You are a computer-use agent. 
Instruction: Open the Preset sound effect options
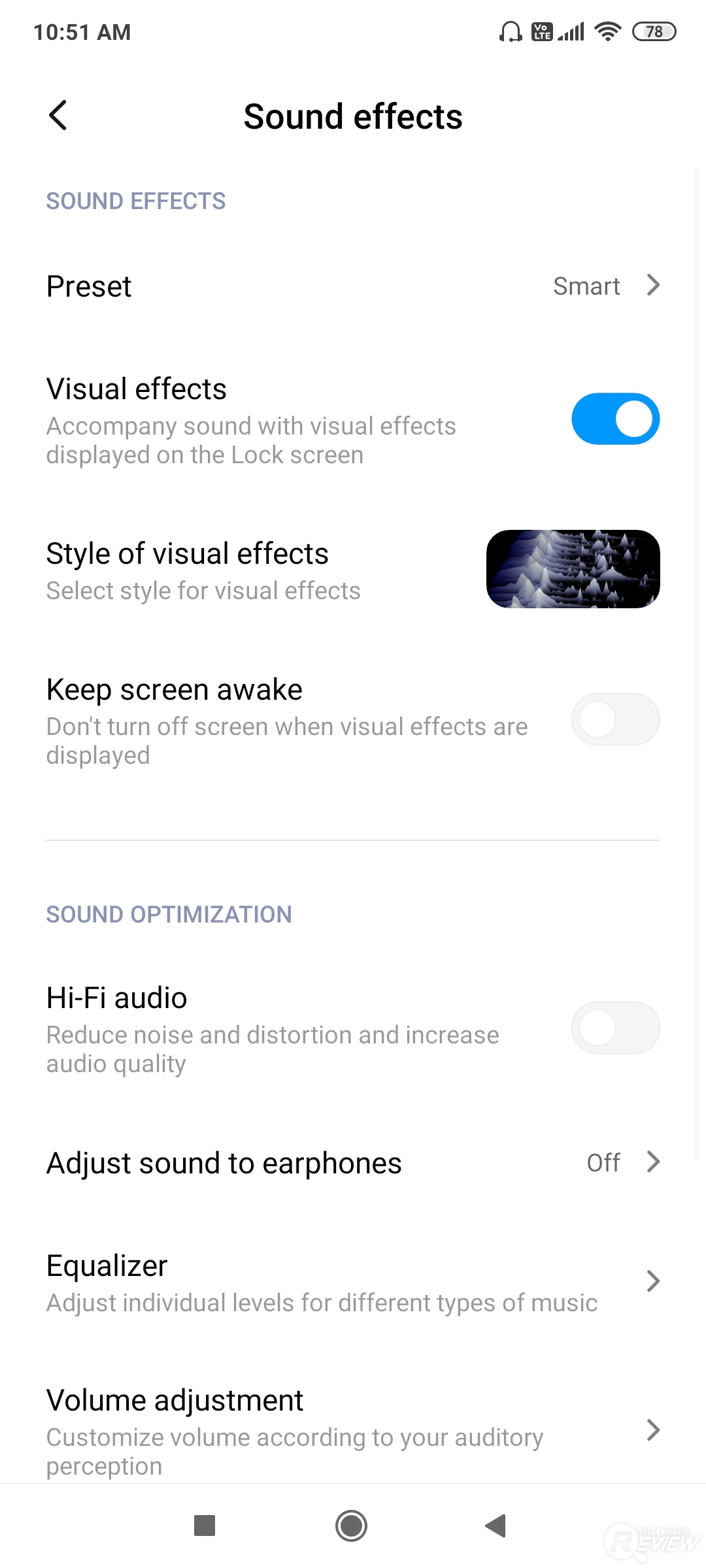pos(353,286)
